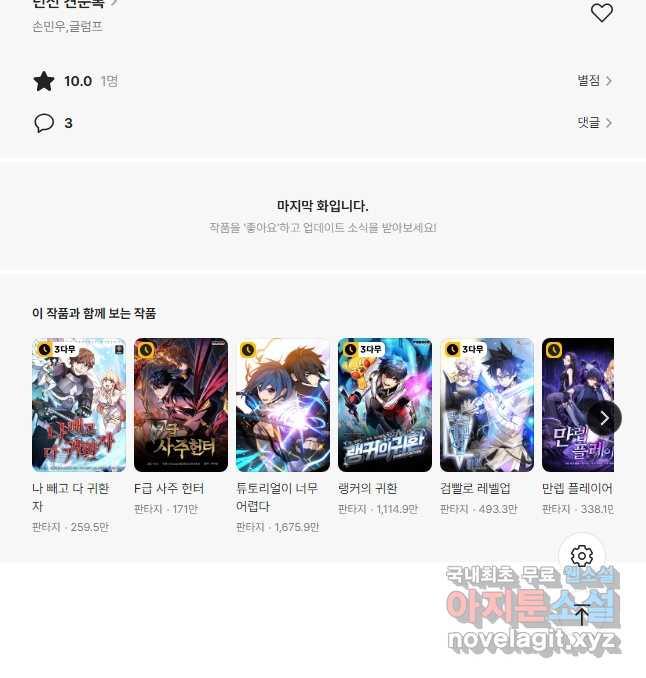Open the 별점 rating page
The image size is (646, 678).
pos(594,81)
